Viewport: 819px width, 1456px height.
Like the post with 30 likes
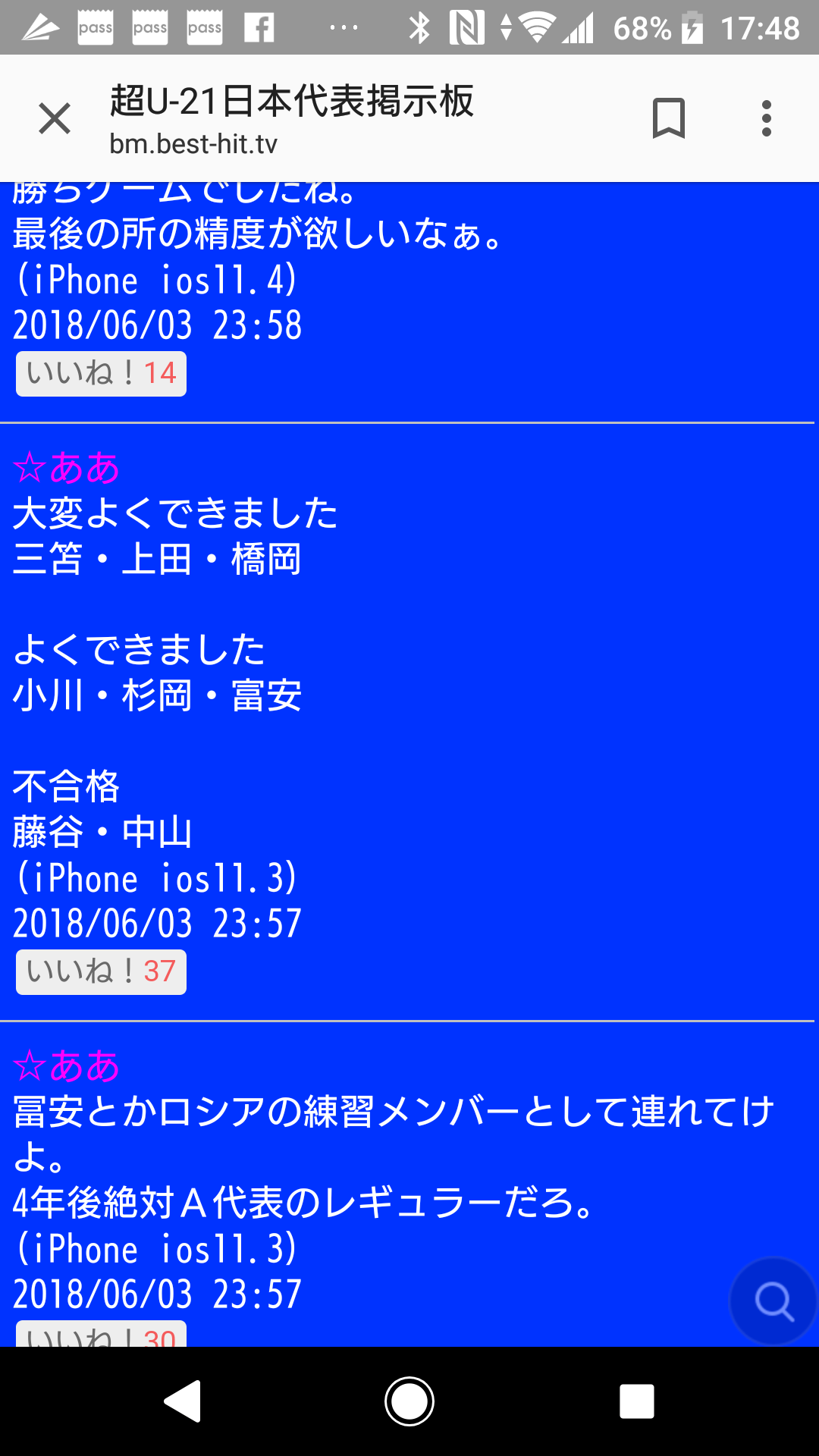(x=101, y=1334)
